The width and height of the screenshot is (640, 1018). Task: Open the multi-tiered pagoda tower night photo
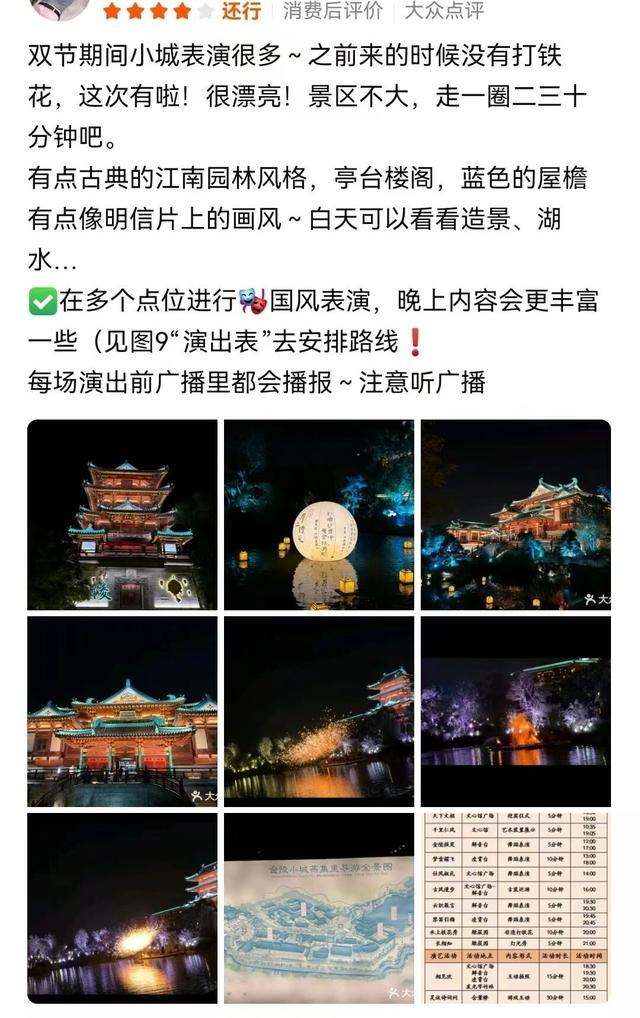pos(122,514)
